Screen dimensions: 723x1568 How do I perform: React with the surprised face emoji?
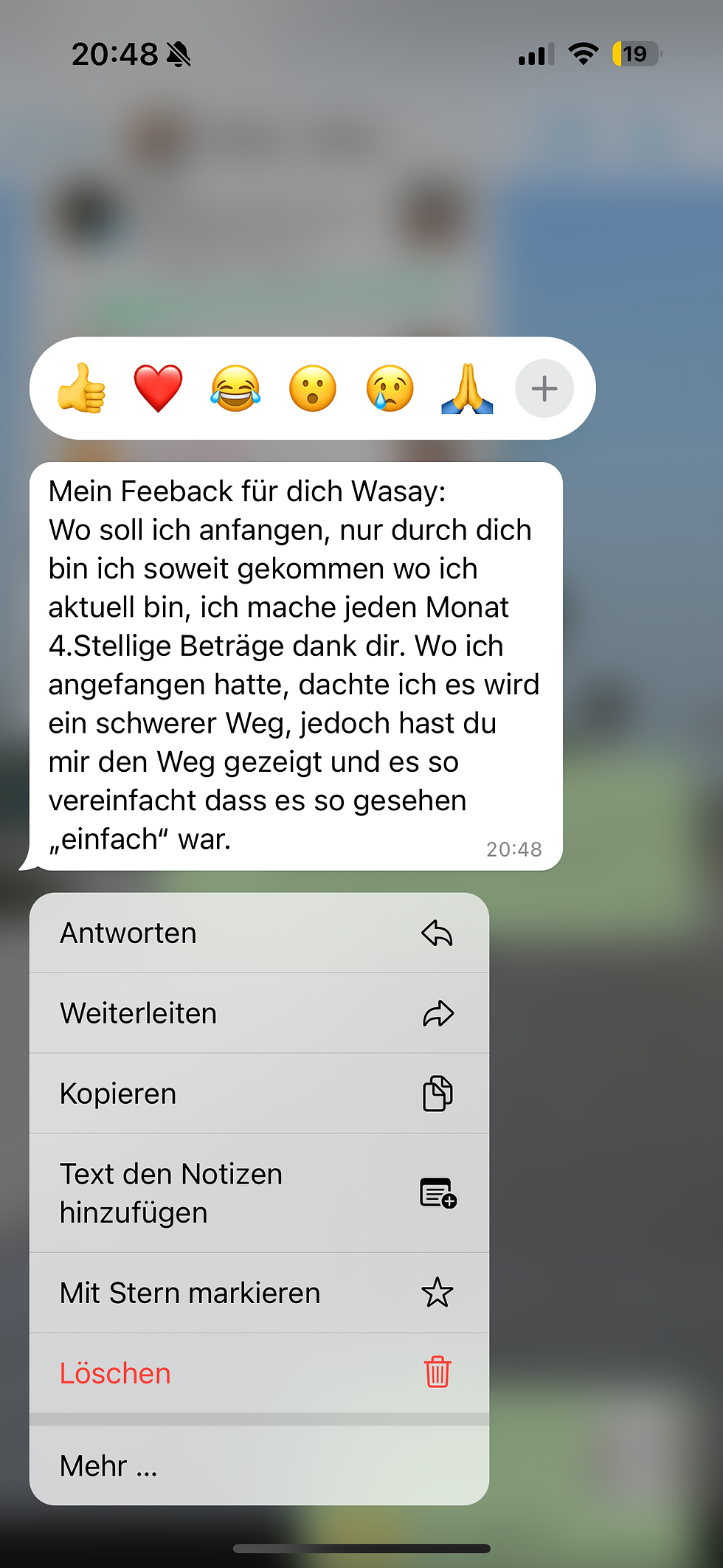tap(313, 388)
